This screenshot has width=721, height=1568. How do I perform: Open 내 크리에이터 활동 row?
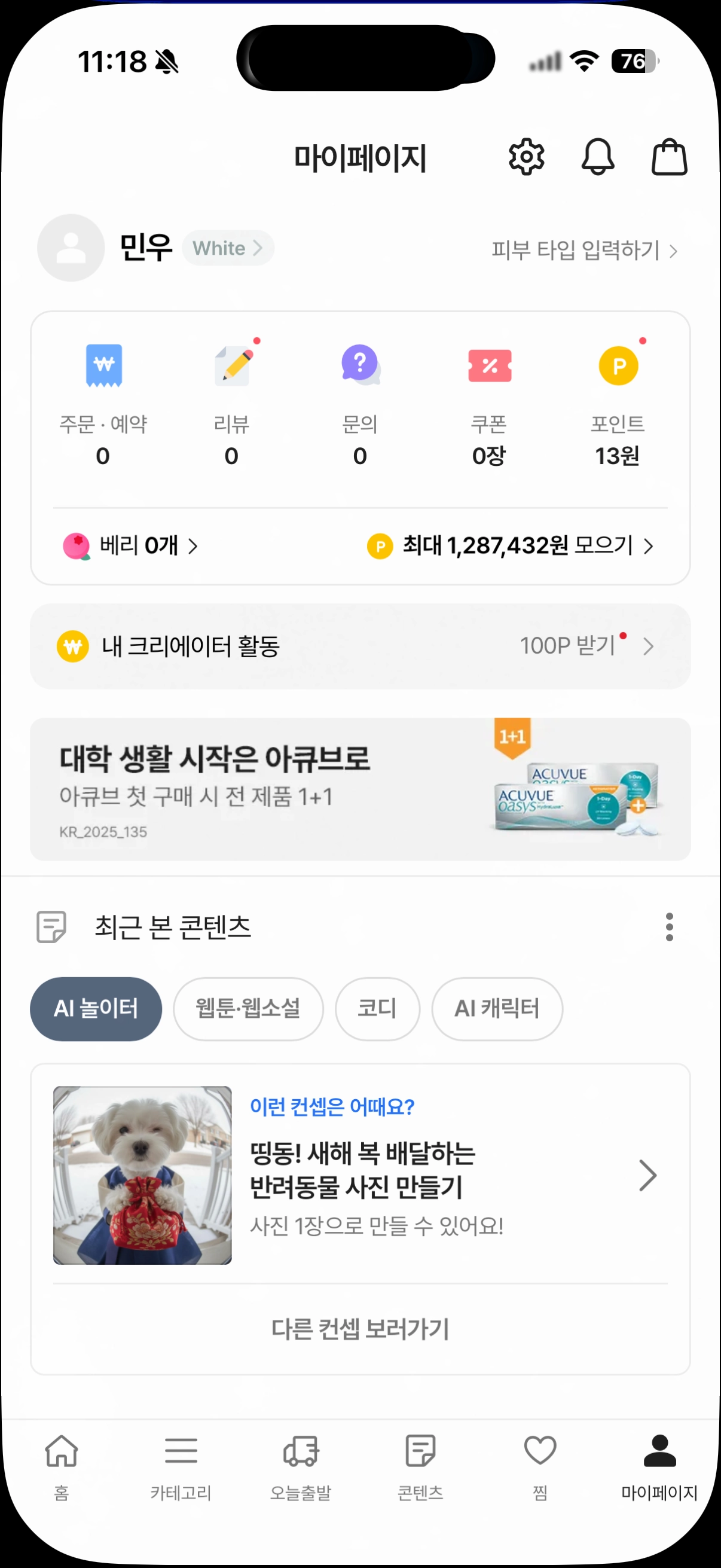(x=360, y=646)
